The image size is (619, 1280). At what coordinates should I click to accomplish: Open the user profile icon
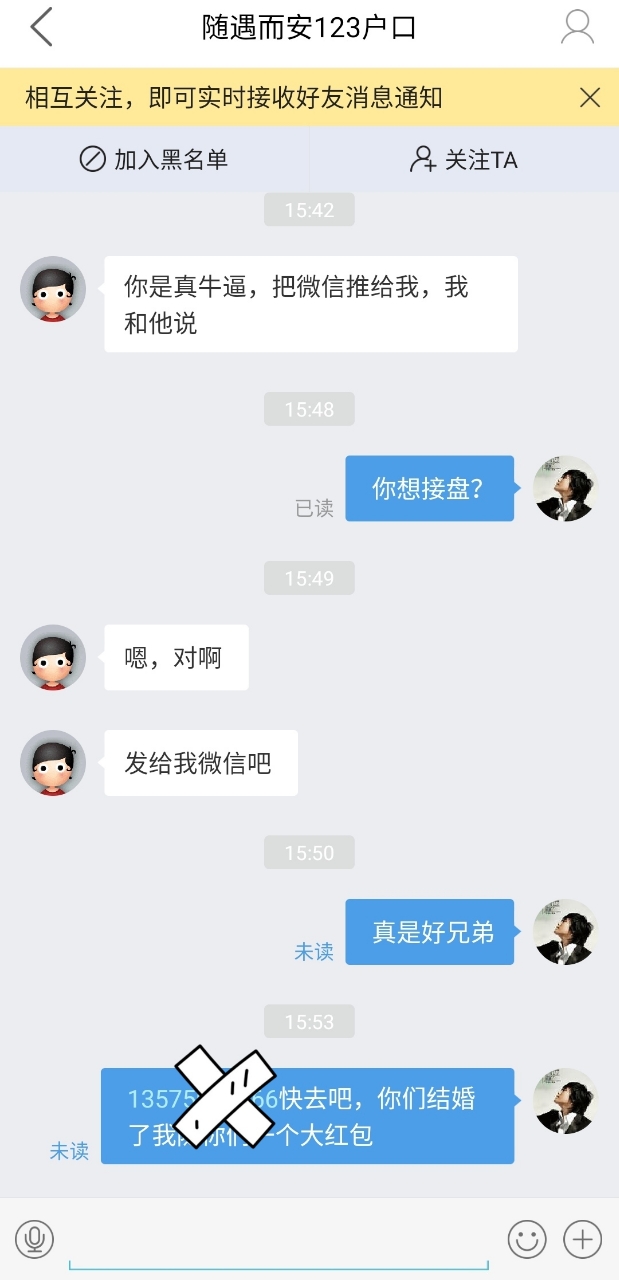577,28
